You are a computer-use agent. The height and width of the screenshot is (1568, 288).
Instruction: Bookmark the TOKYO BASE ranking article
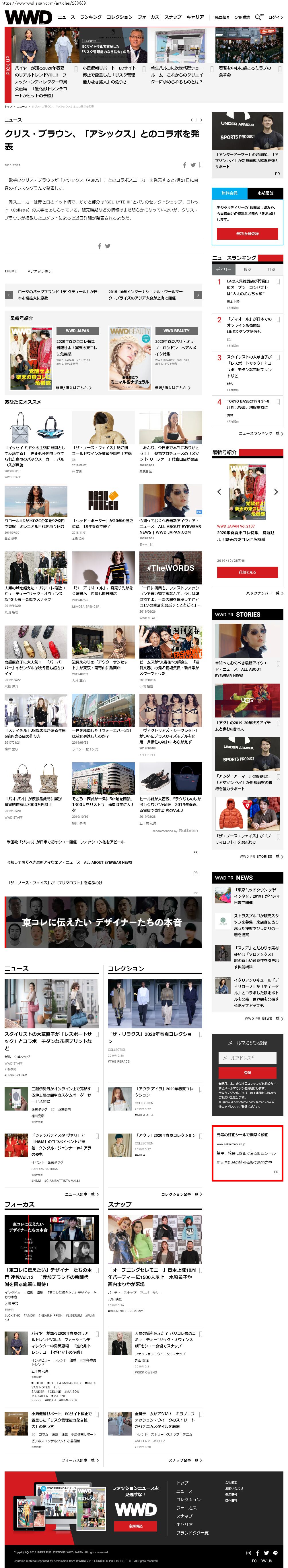pos(278,402)
